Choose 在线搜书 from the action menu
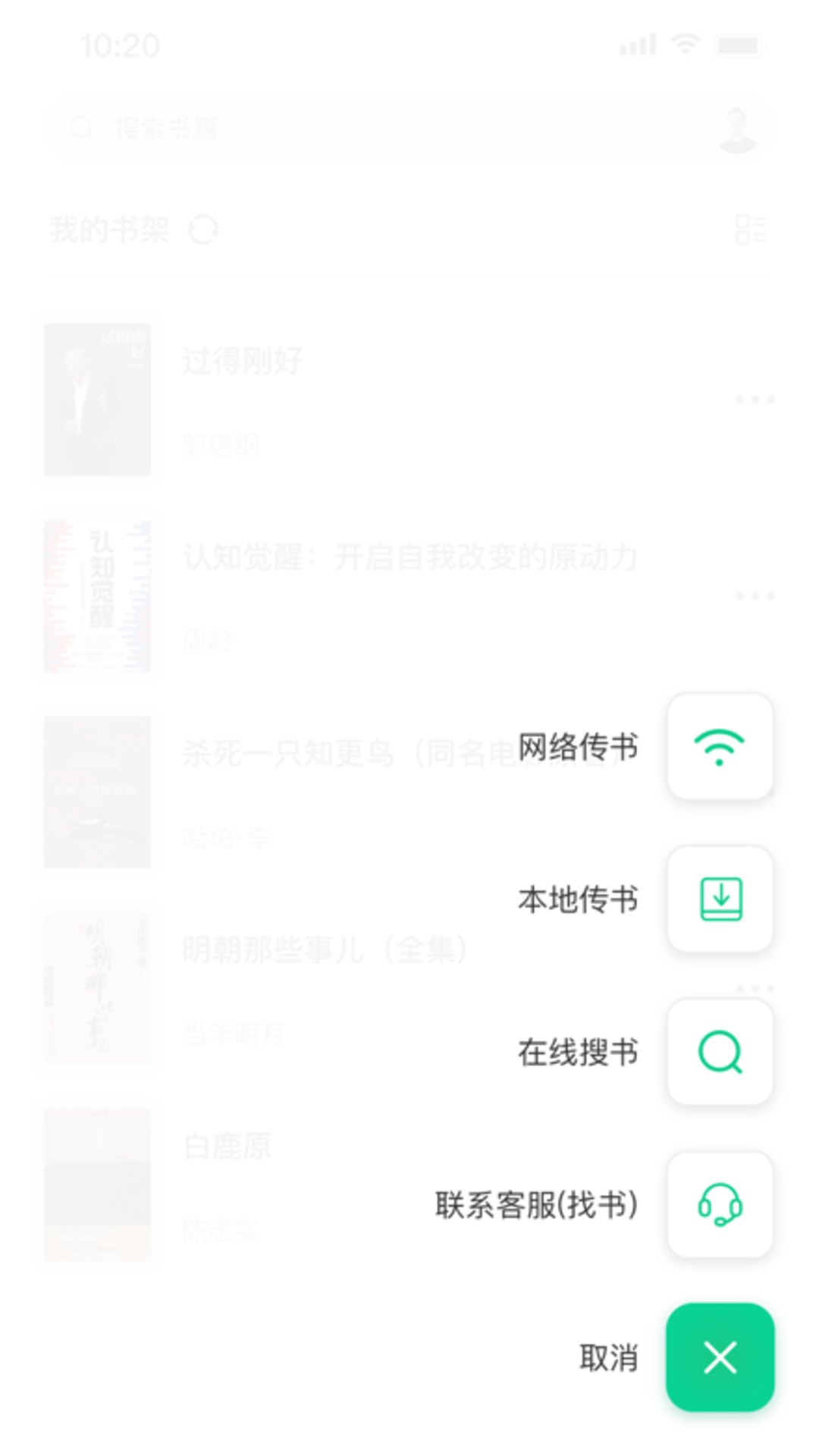 click(x=577, y=1053)
